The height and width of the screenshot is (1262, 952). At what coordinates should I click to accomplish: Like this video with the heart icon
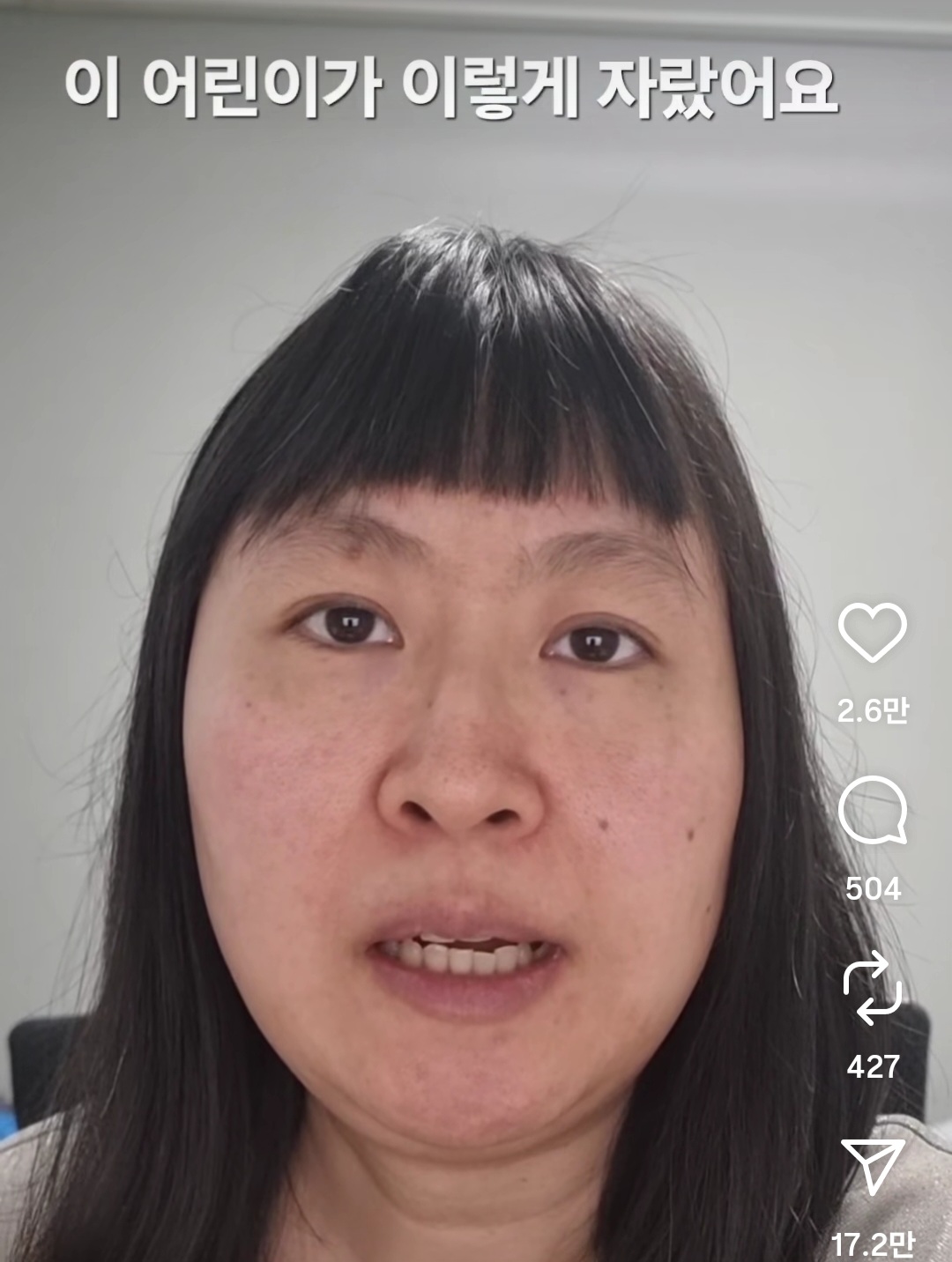(872, 633)
